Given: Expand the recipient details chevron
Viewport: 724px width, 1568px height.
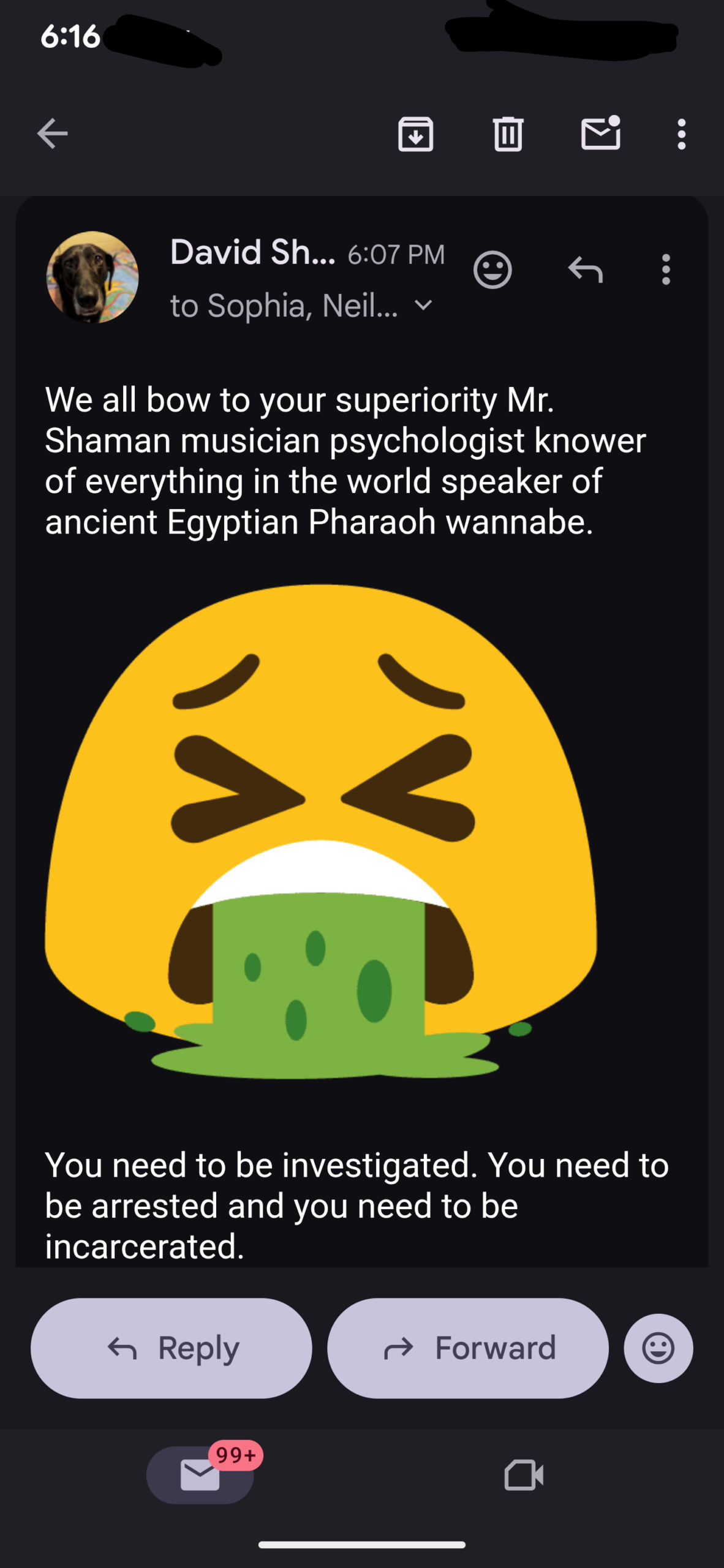Looking at the screenshot, I should [423, 305].
